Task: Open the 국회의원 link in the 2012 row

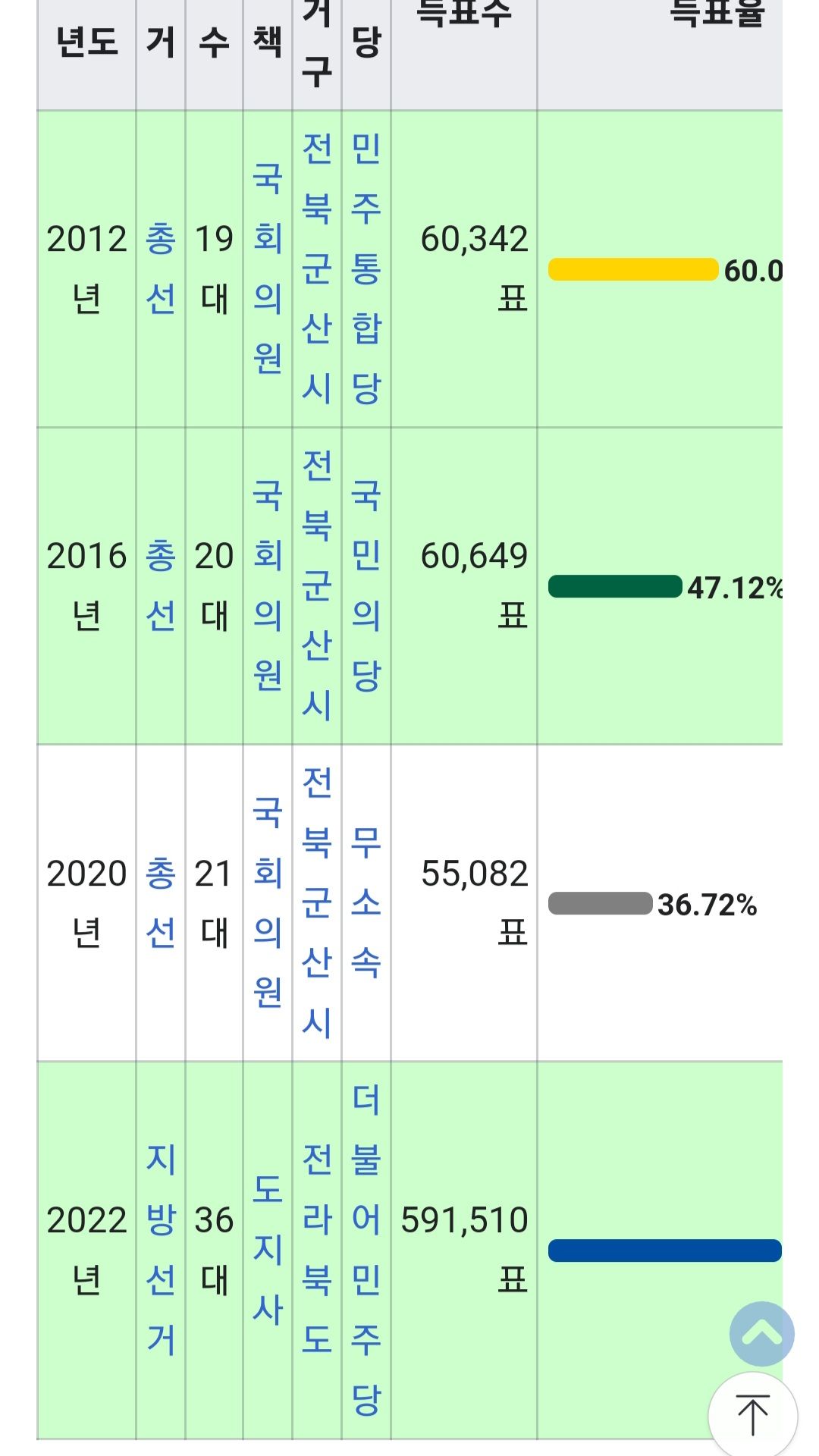Action: pos(268,268)
